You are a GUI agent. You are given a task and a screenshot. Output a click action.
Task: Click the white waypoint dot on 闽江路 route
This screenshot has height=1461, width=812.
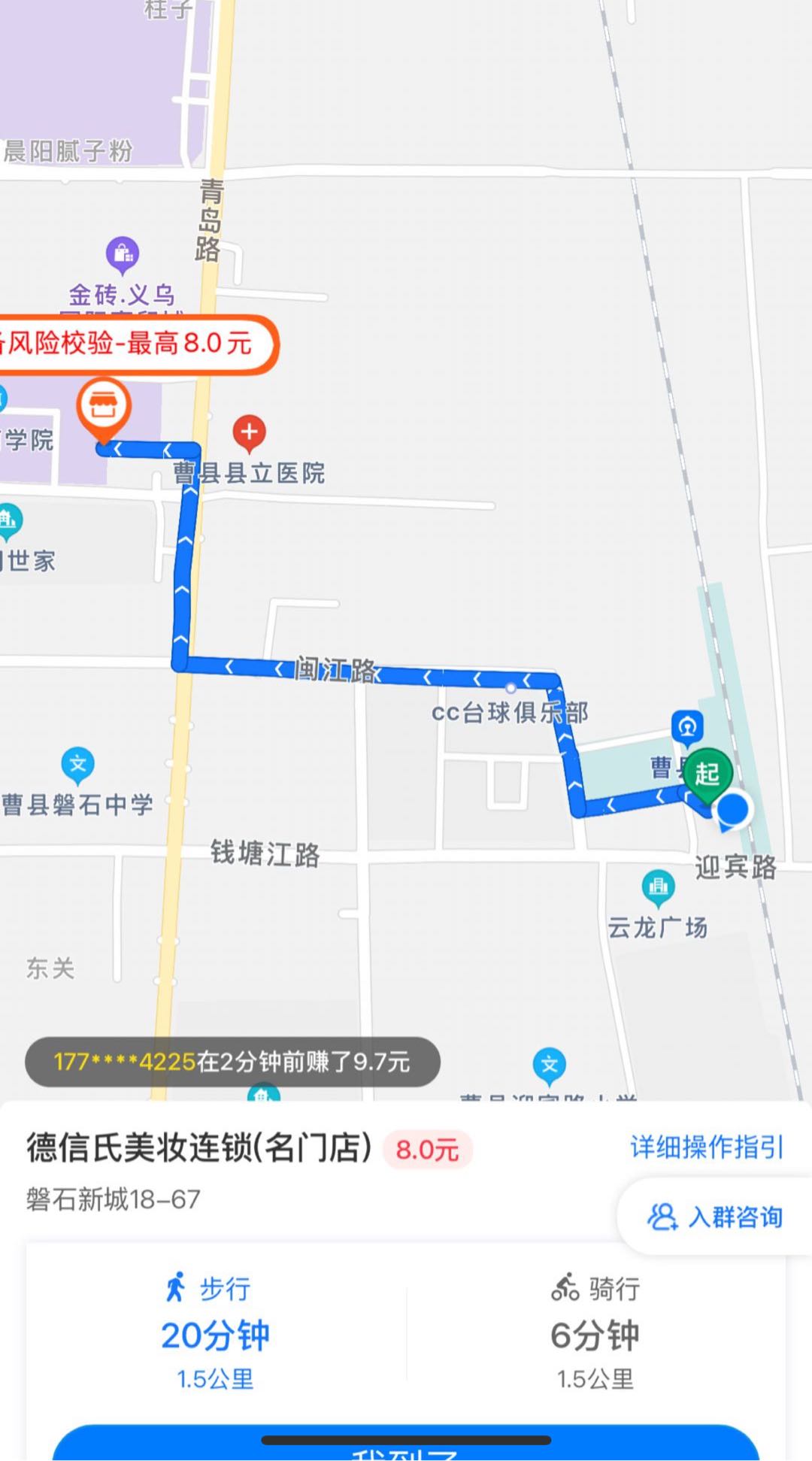coord(510,686)
